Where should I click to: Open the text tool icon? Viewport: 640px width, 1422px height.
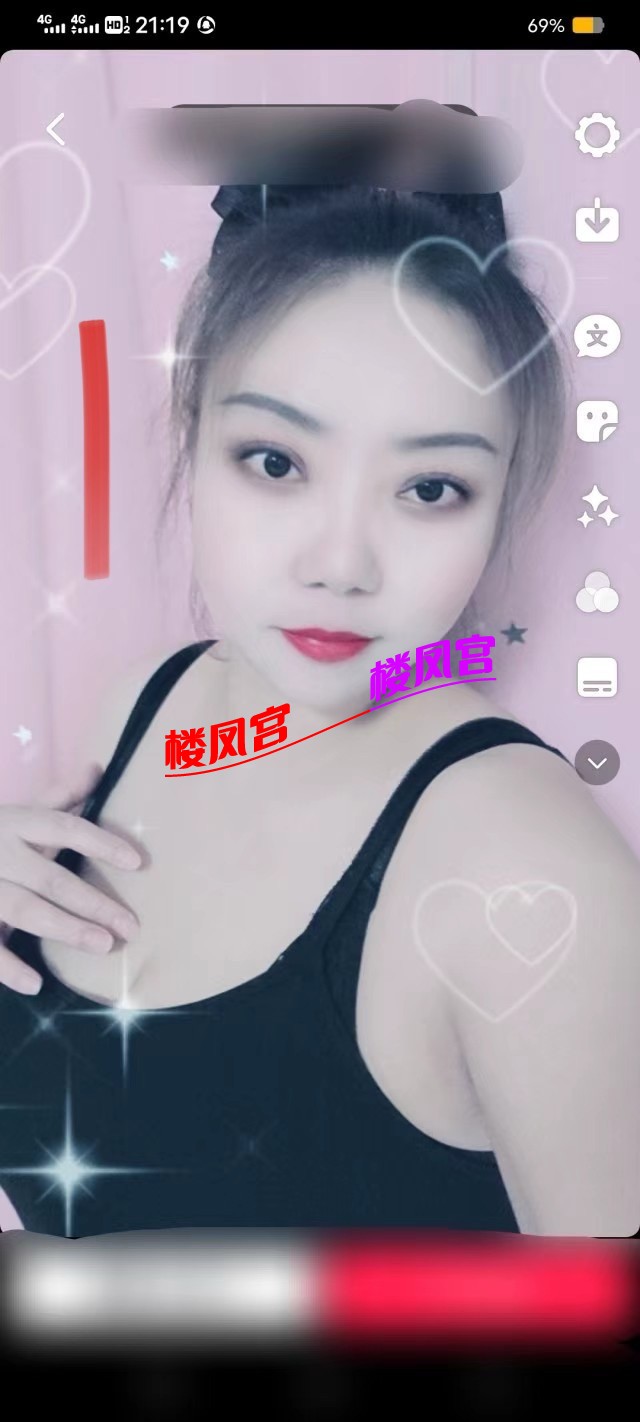(597, 337)
